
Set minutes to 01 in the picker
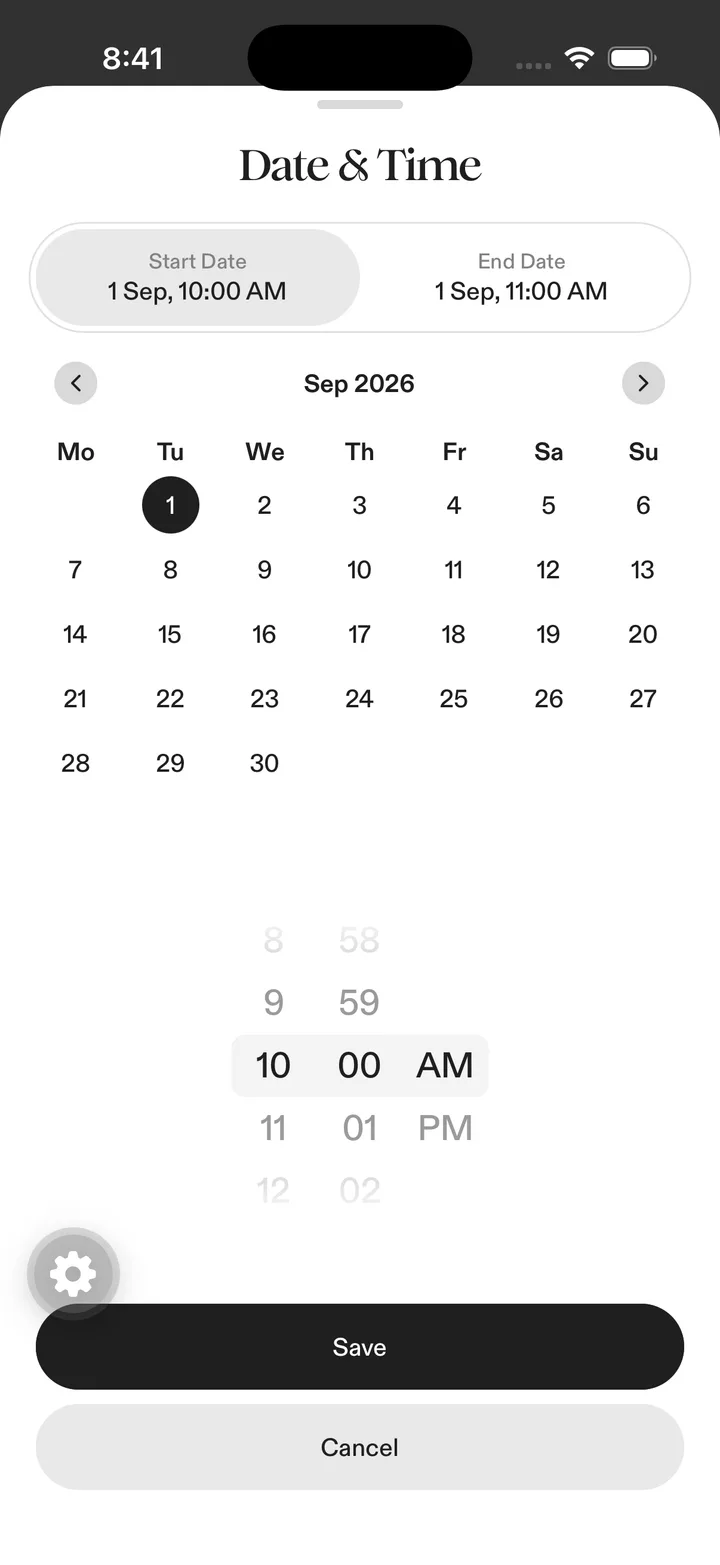tap(359, 1128)
